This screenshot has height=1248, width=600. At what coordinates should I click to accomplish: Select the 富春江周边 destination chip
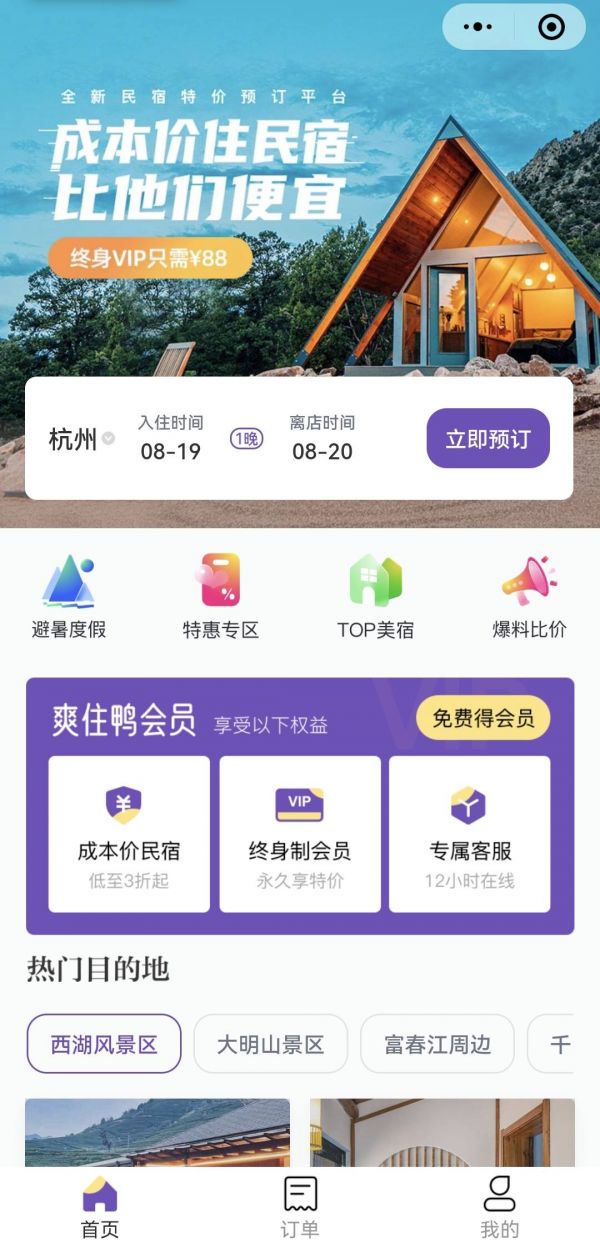[x=437, y=1044]
